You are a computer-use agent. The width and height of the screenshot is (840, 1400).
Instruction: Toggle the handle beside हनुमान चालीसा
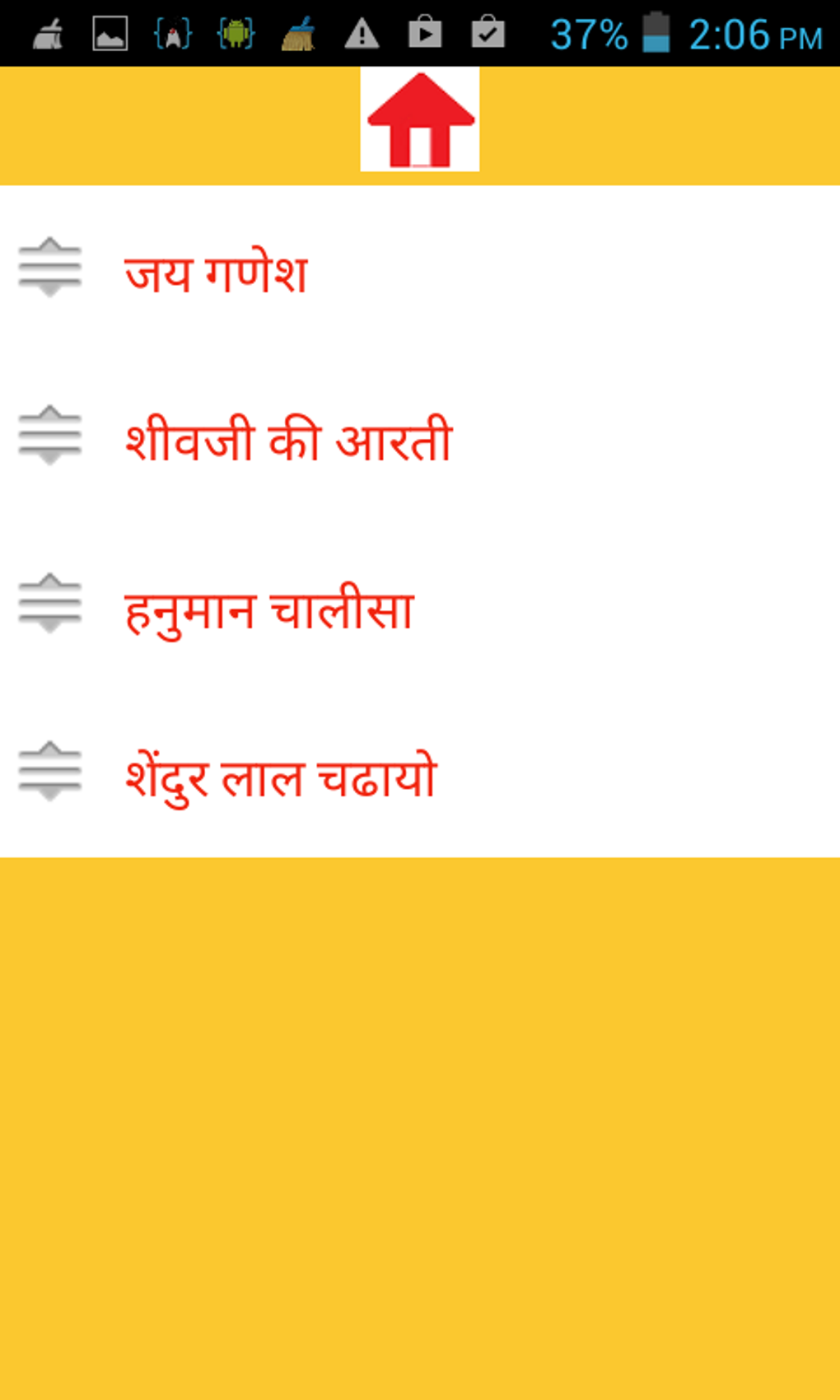pyautogui.click(x=49, y=607)
